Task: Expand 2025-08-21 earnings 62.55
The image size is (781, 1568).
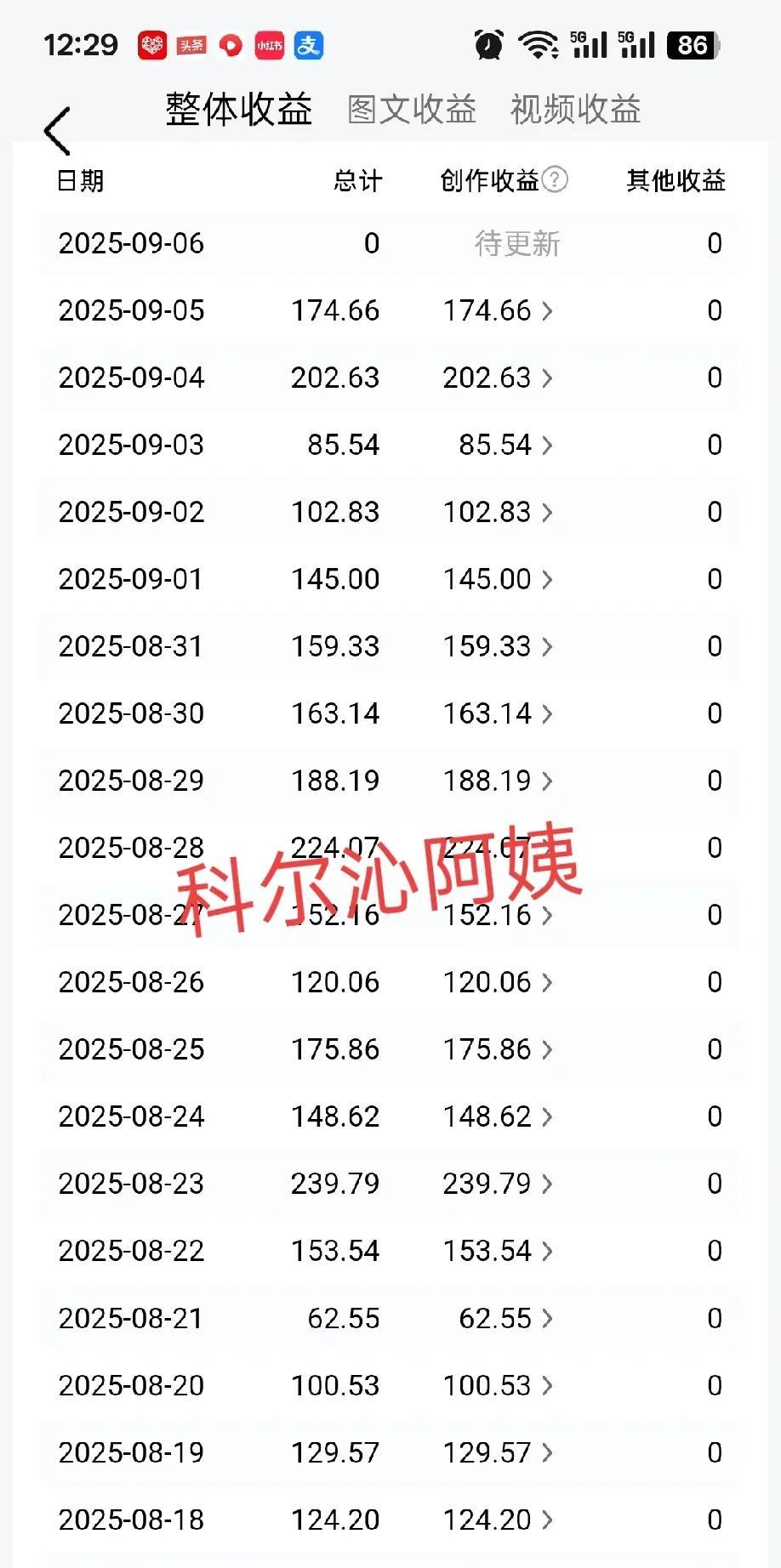Action: pyautogui.click(x=505, y=1319)
